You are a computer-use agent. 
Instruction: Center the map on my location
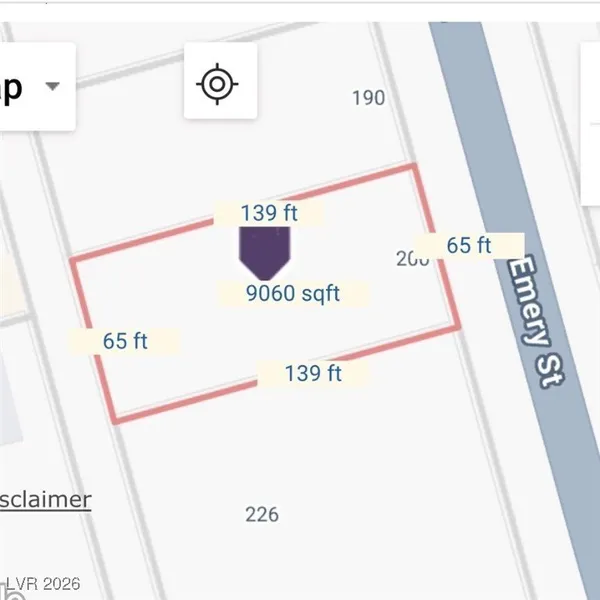click(x=219, y=84)
